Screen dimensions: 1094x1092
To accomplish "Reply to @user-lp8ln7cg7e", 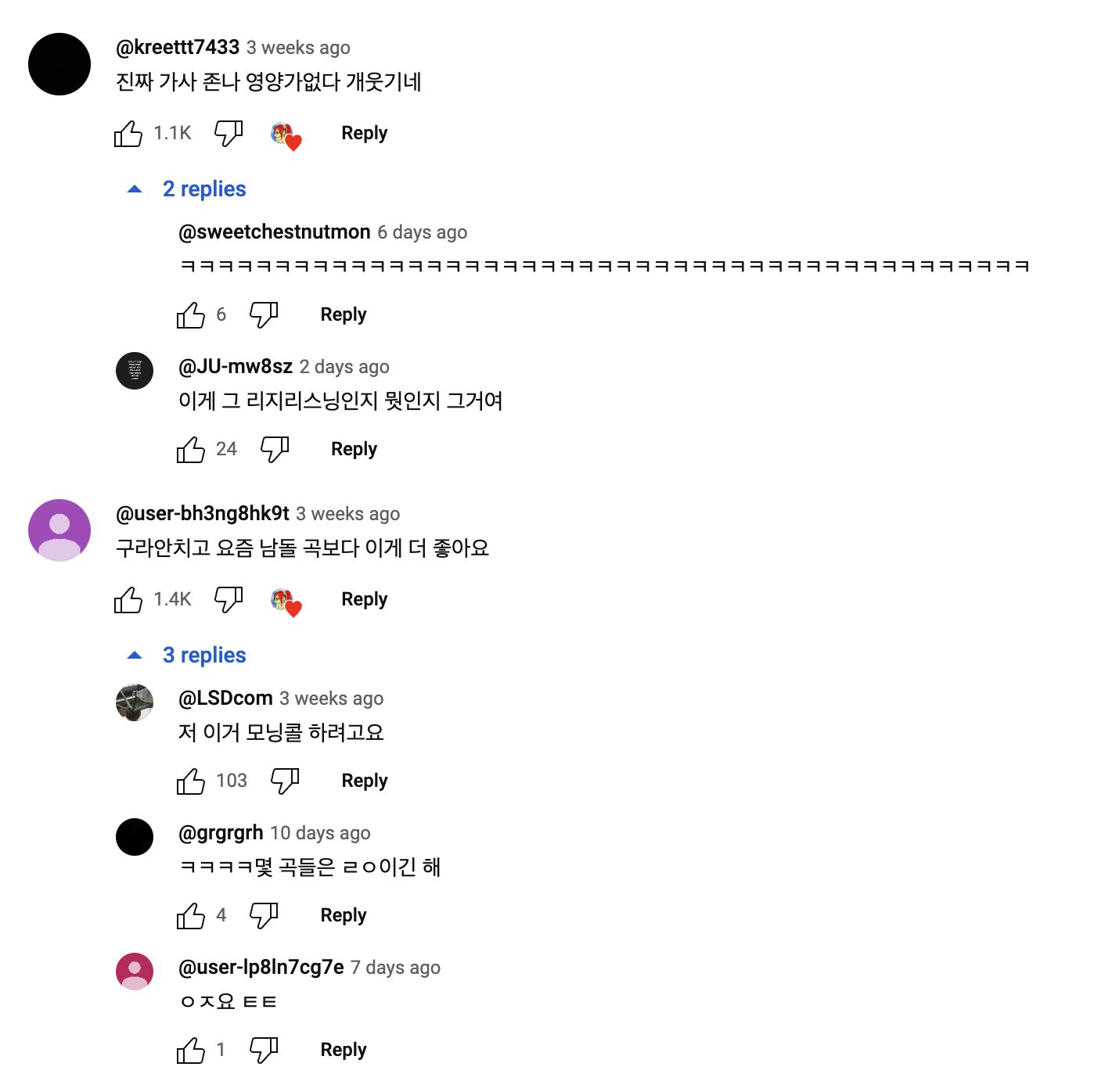I will coord(343,1050).
